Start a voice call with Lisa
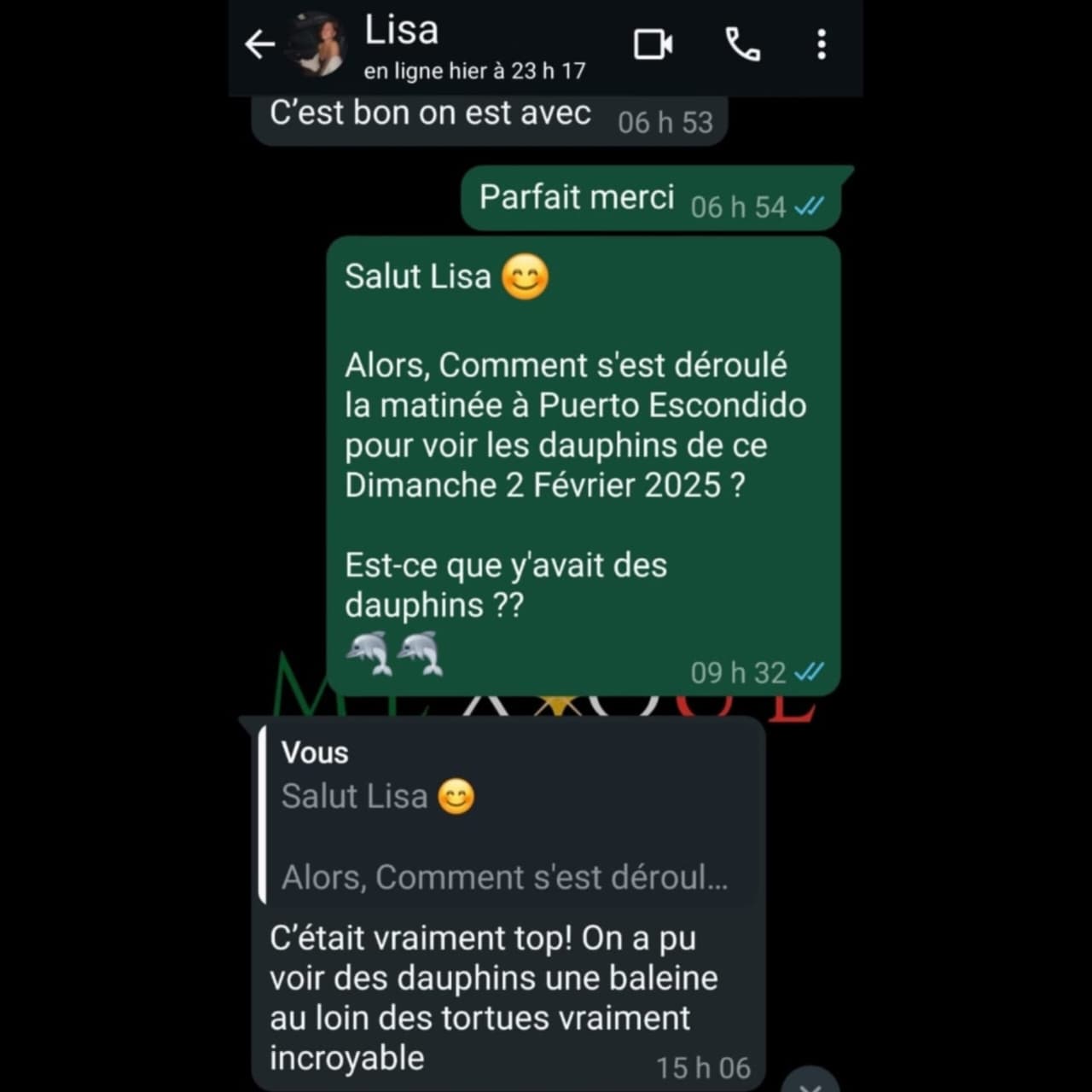The width and height of the screenshot is (1092, 1092). coord(742,44)
